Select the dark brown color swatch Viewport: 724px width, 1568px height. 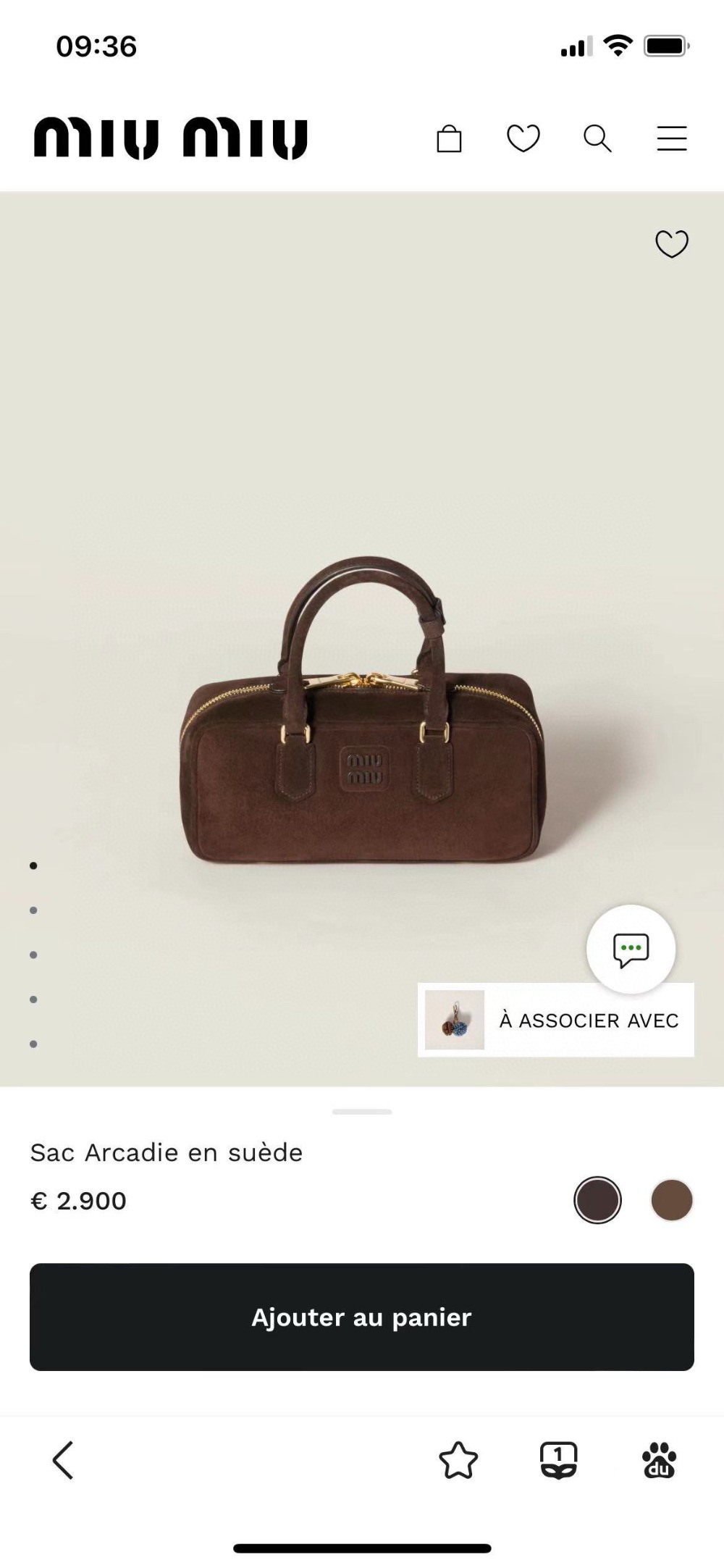click(597, 1200)
